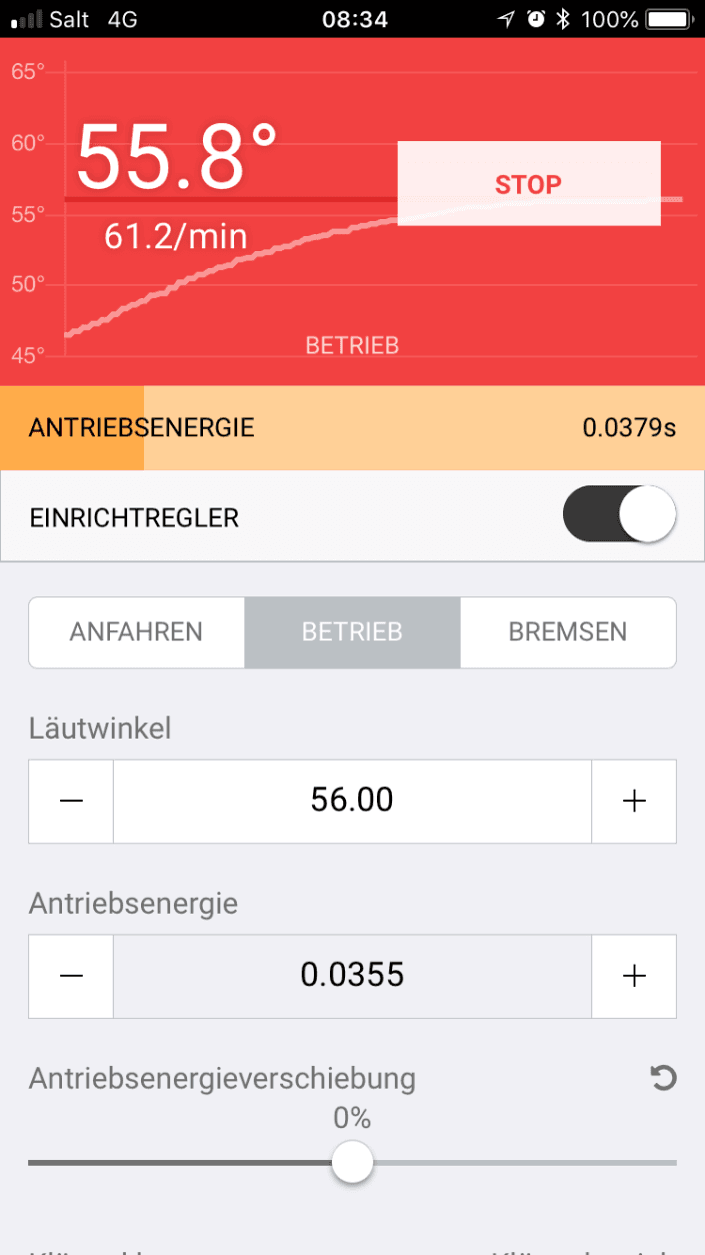Switch to the Anfahren segment
The image size is (705, 1255).
pyautogui.click(x=136, y=632)
